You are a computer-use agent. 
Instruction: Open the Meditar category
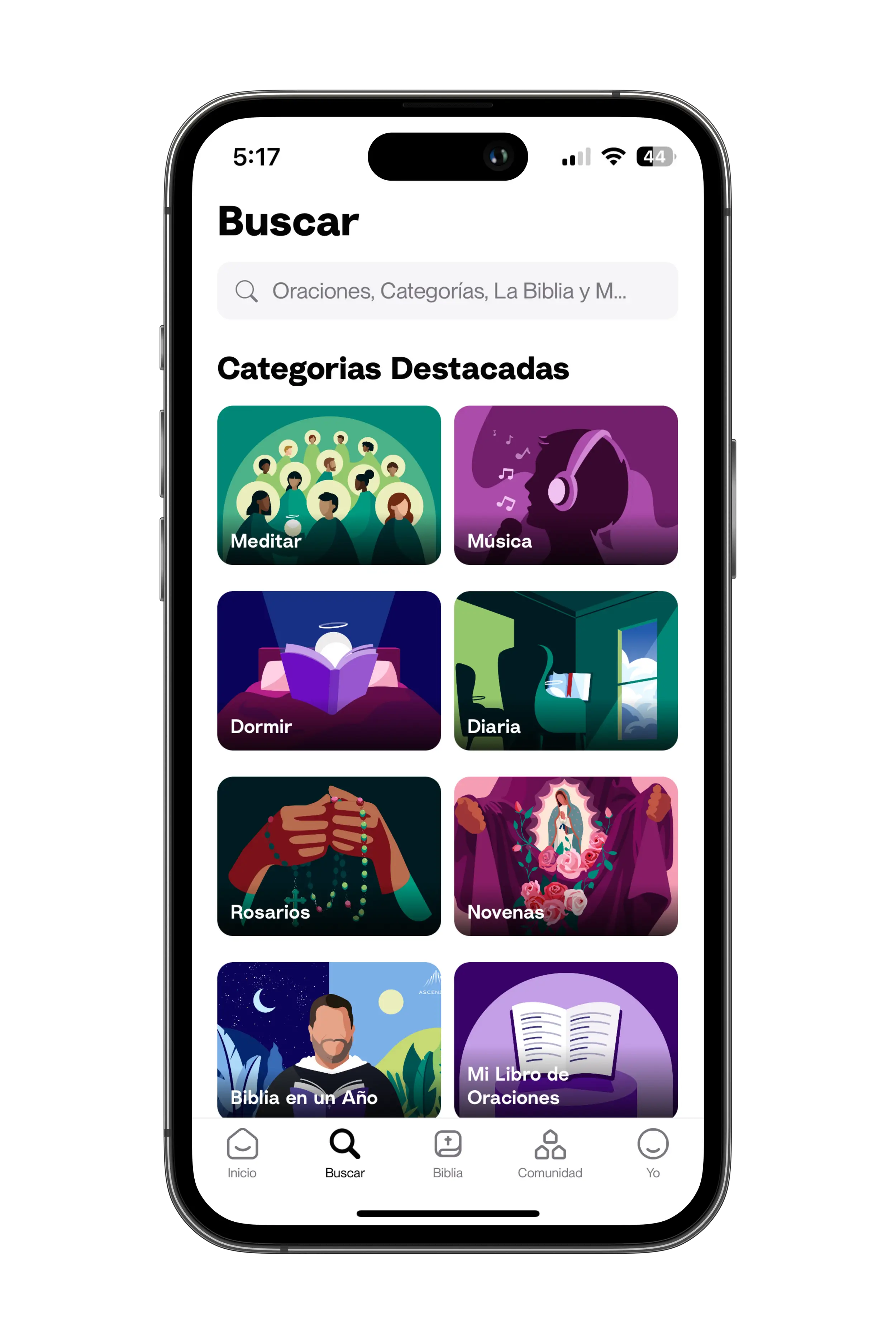pyautogui.click(x=329, y=485)
